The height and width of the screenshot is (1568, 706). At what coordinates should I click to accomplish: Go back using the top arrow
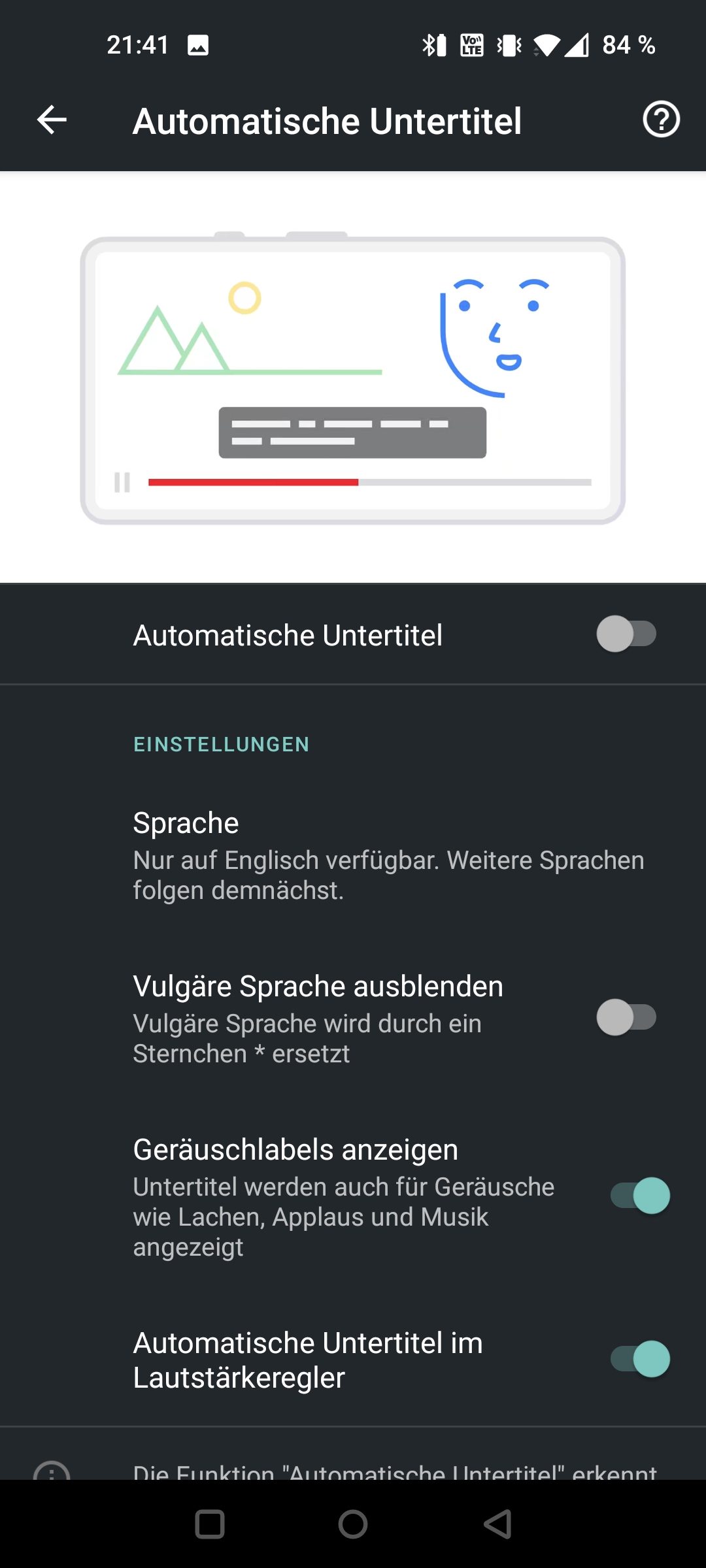click(52, 120)
